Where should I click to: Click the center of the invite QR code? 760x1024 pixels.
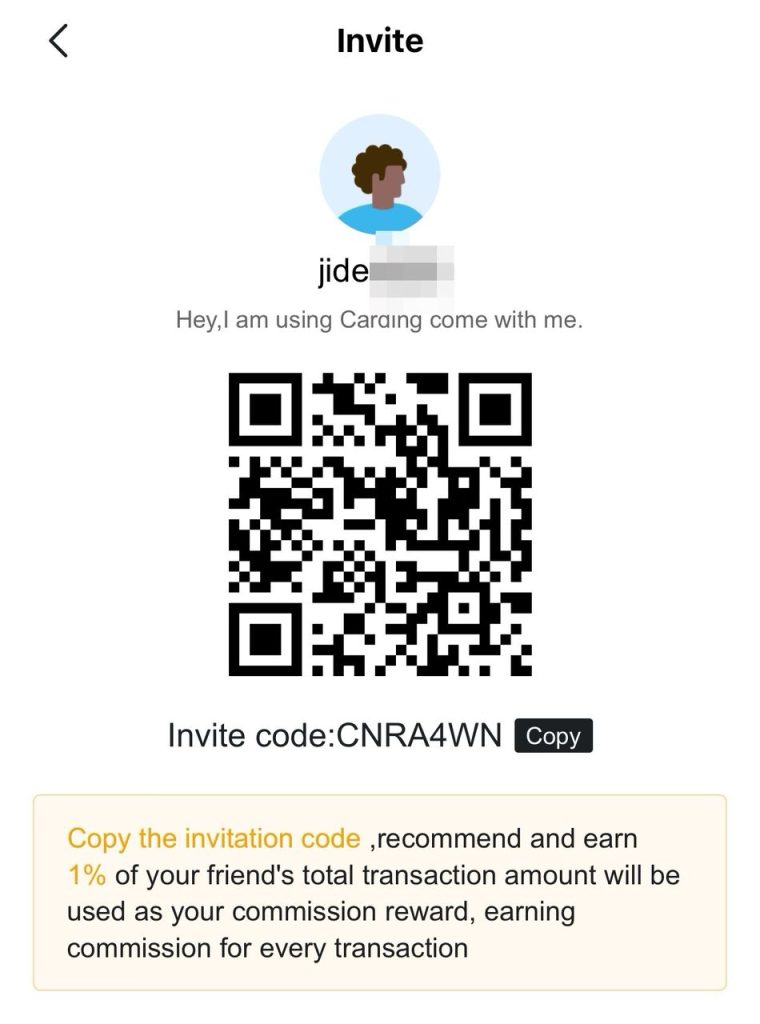click(383, 527)
